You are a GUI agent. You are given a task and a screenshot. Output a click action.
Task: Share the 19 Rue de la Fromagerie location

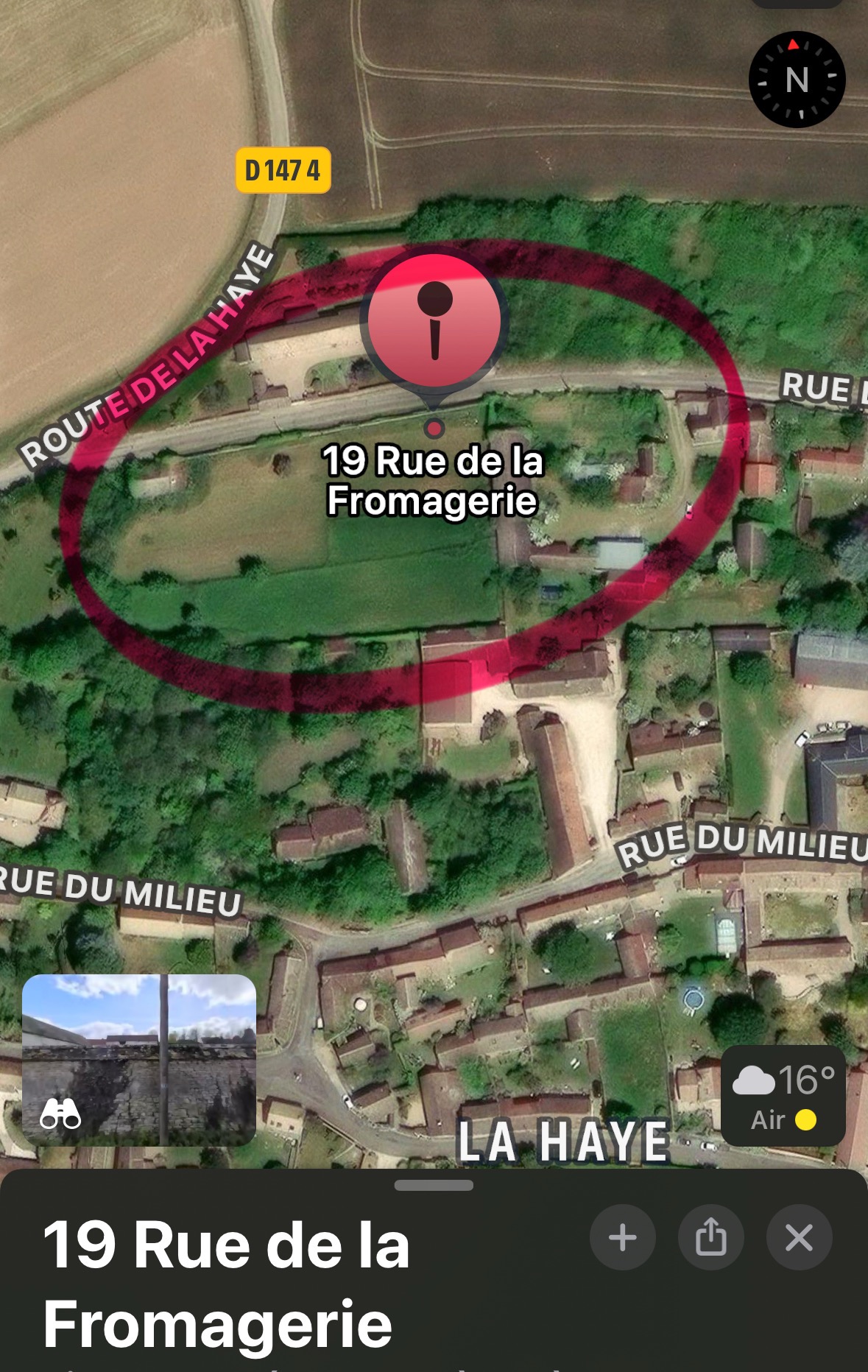(710, 1237)
